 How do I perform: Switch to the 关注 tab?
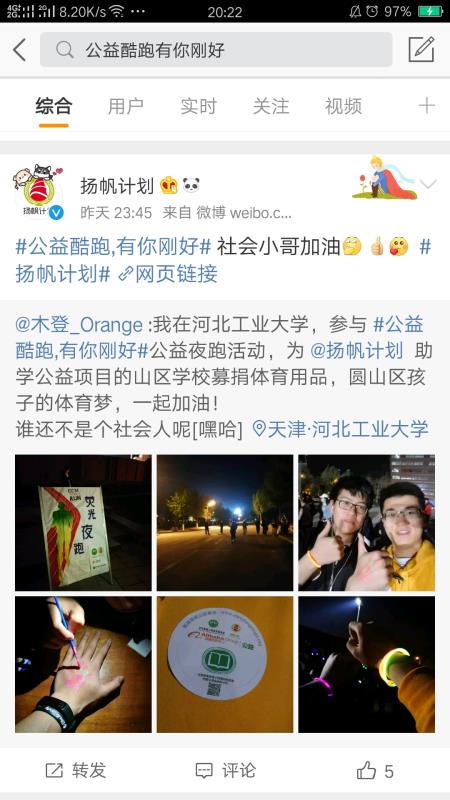pyautogui.click(x=271, y=106)
